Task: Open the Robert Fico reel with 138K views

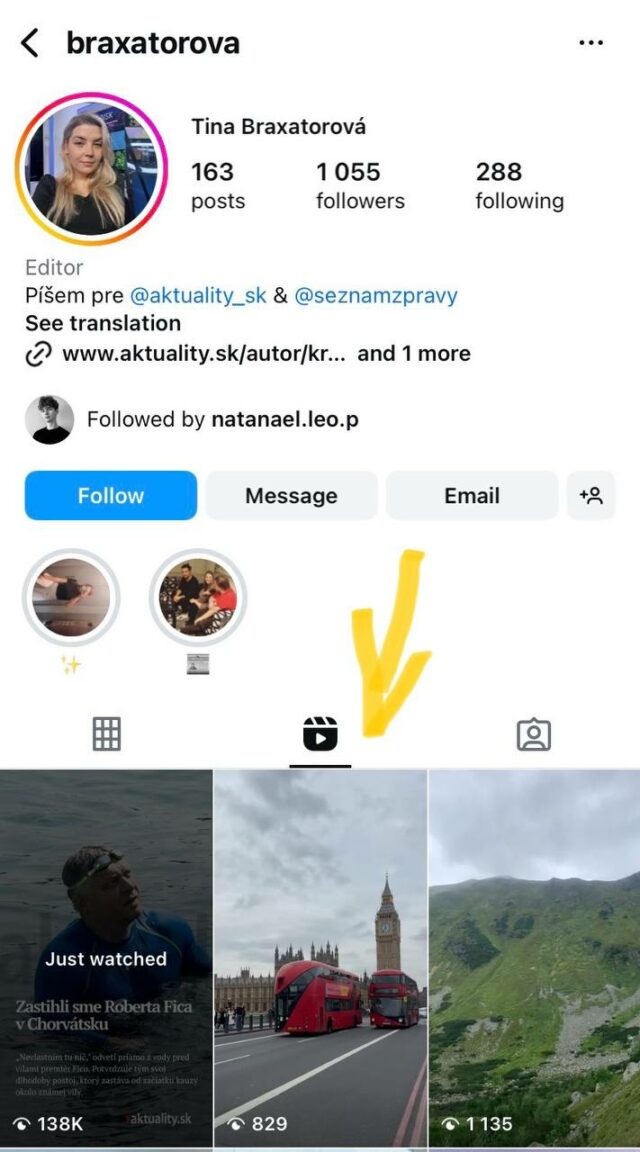Action: pyautogui.click(x=106, y=958)
